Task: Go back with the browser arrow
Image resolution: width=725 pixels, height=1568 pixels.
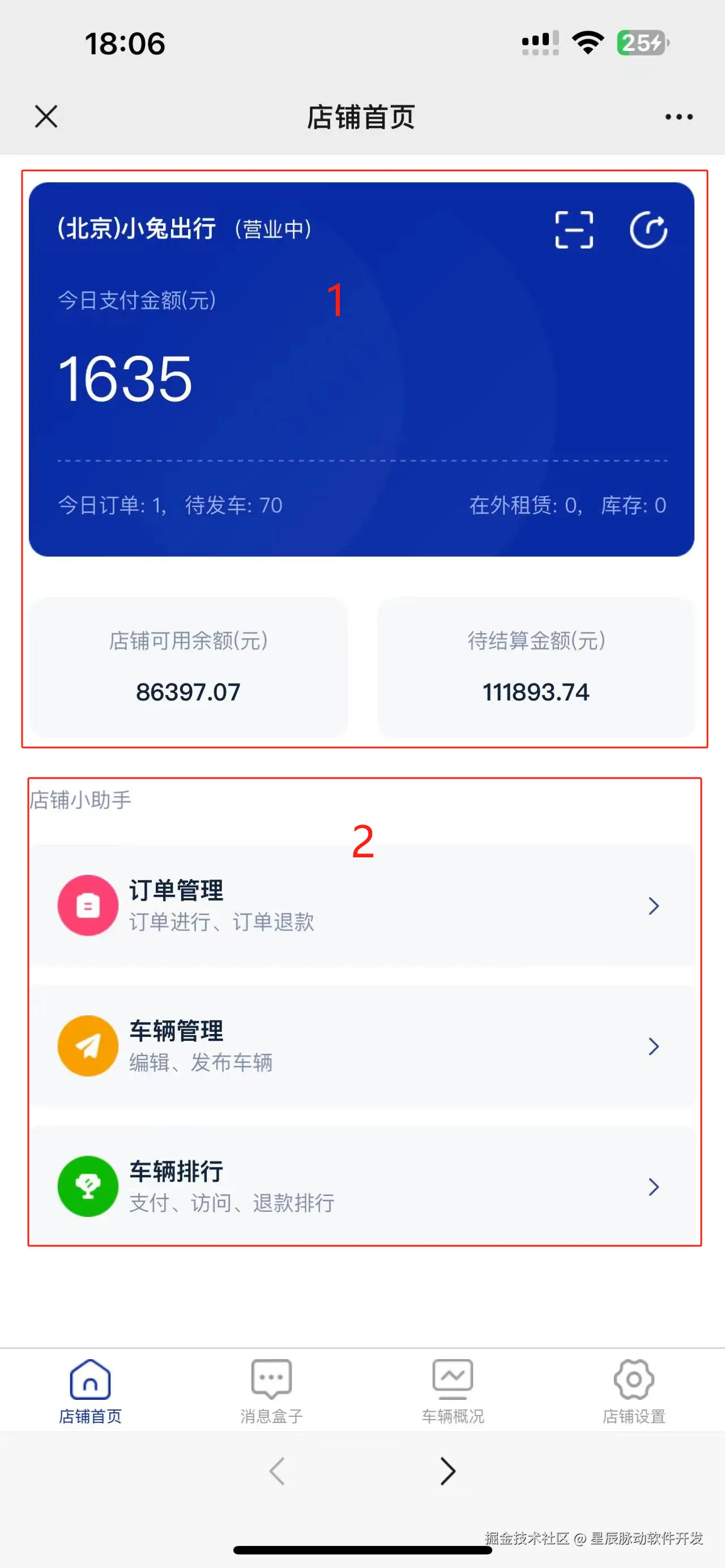Action: point(278,1472)
